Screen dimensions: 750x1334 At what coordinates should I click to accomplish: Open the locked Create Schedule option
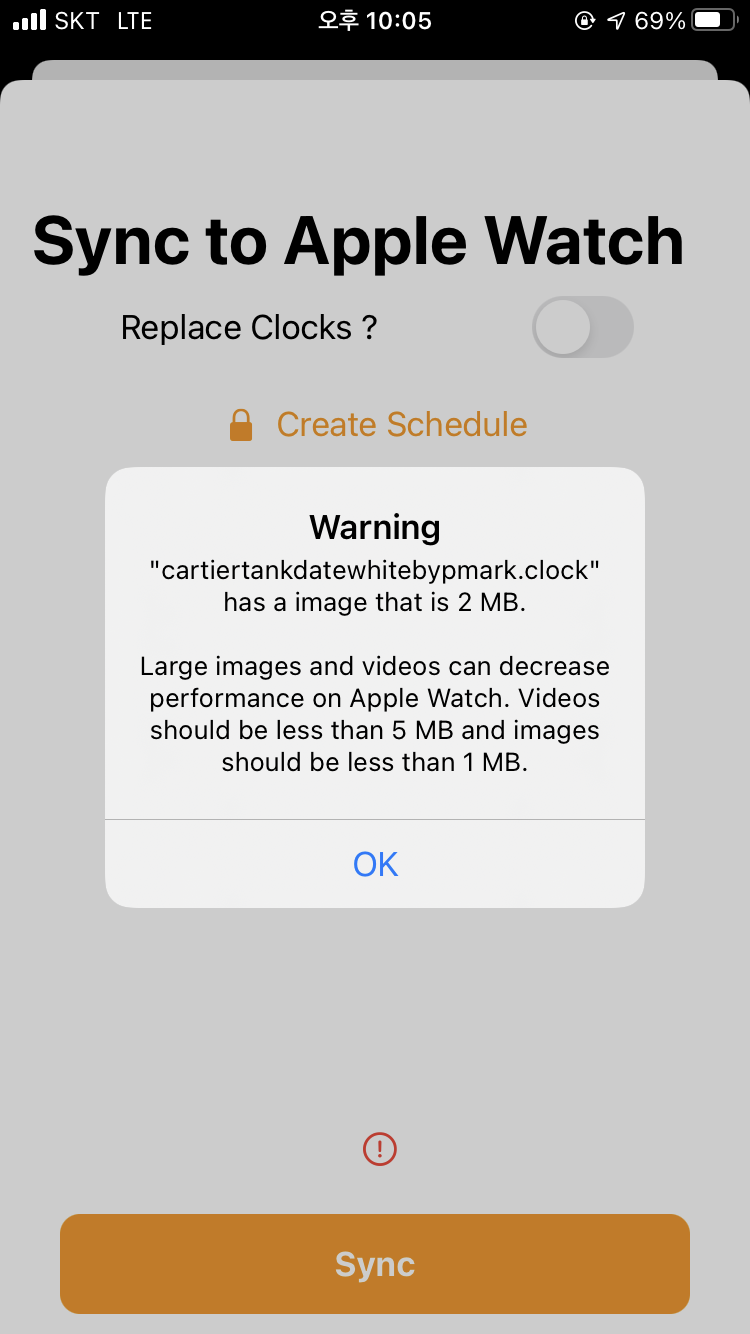[378, 424]
